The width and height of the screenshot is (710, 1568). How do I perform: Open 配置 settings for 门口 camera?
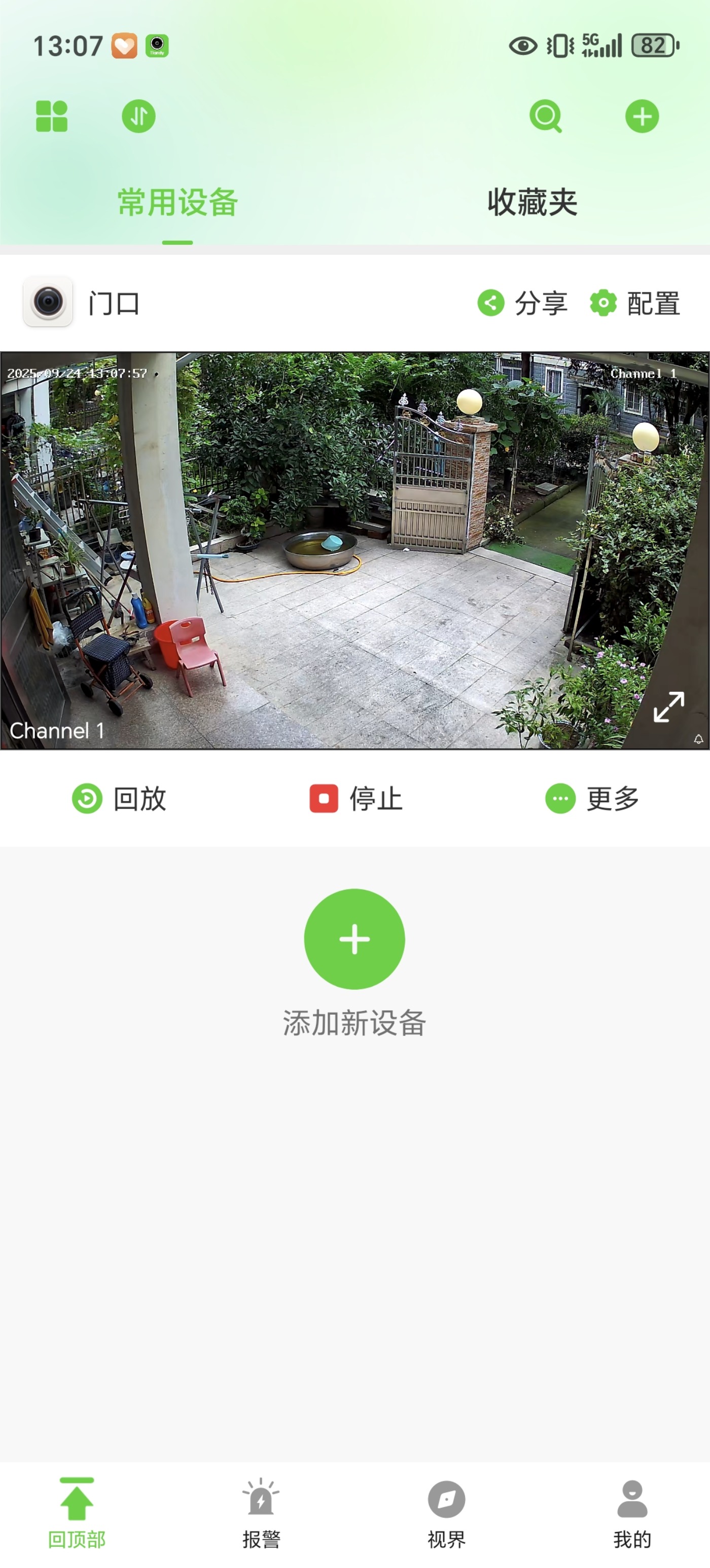634,303
